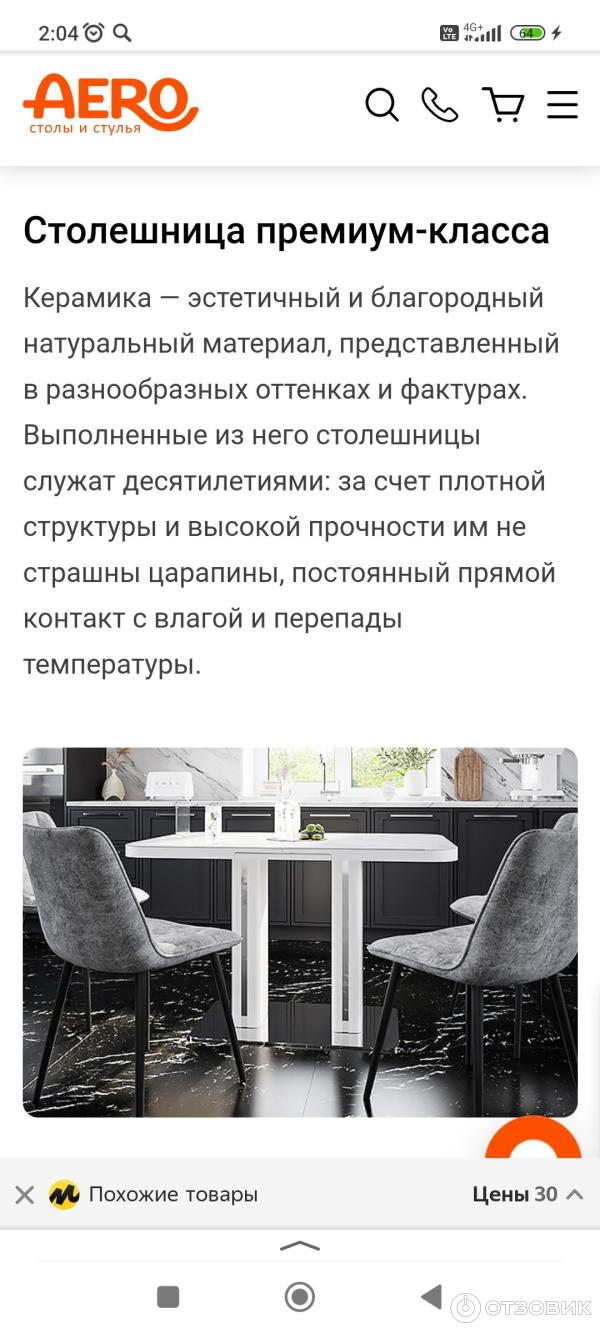Tap the phone call icon
The height and width of the screenshot is (1333, 600).
pos(439,104)
